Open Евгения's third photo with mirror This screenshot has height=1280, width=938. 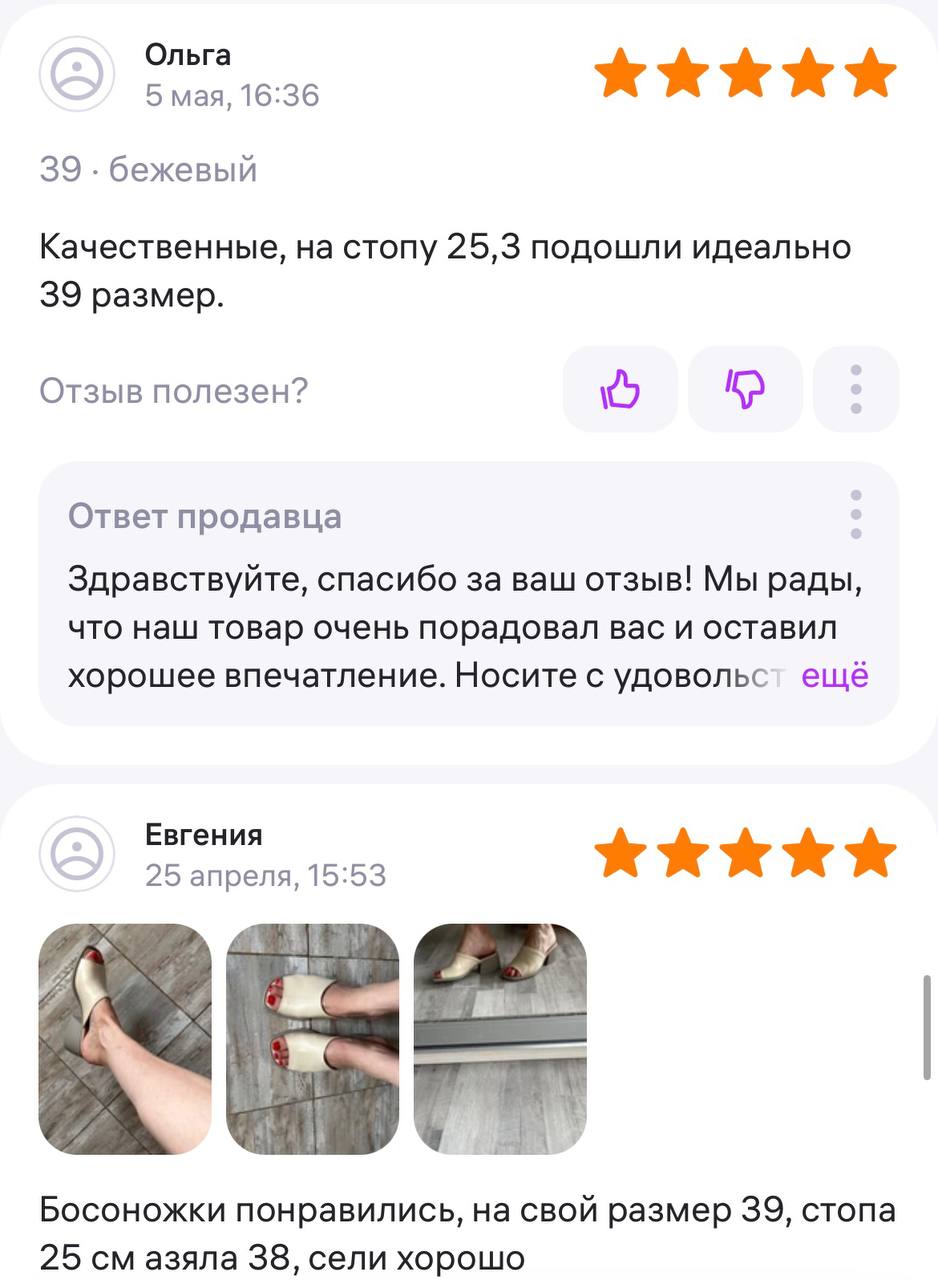pos(500,1038)
